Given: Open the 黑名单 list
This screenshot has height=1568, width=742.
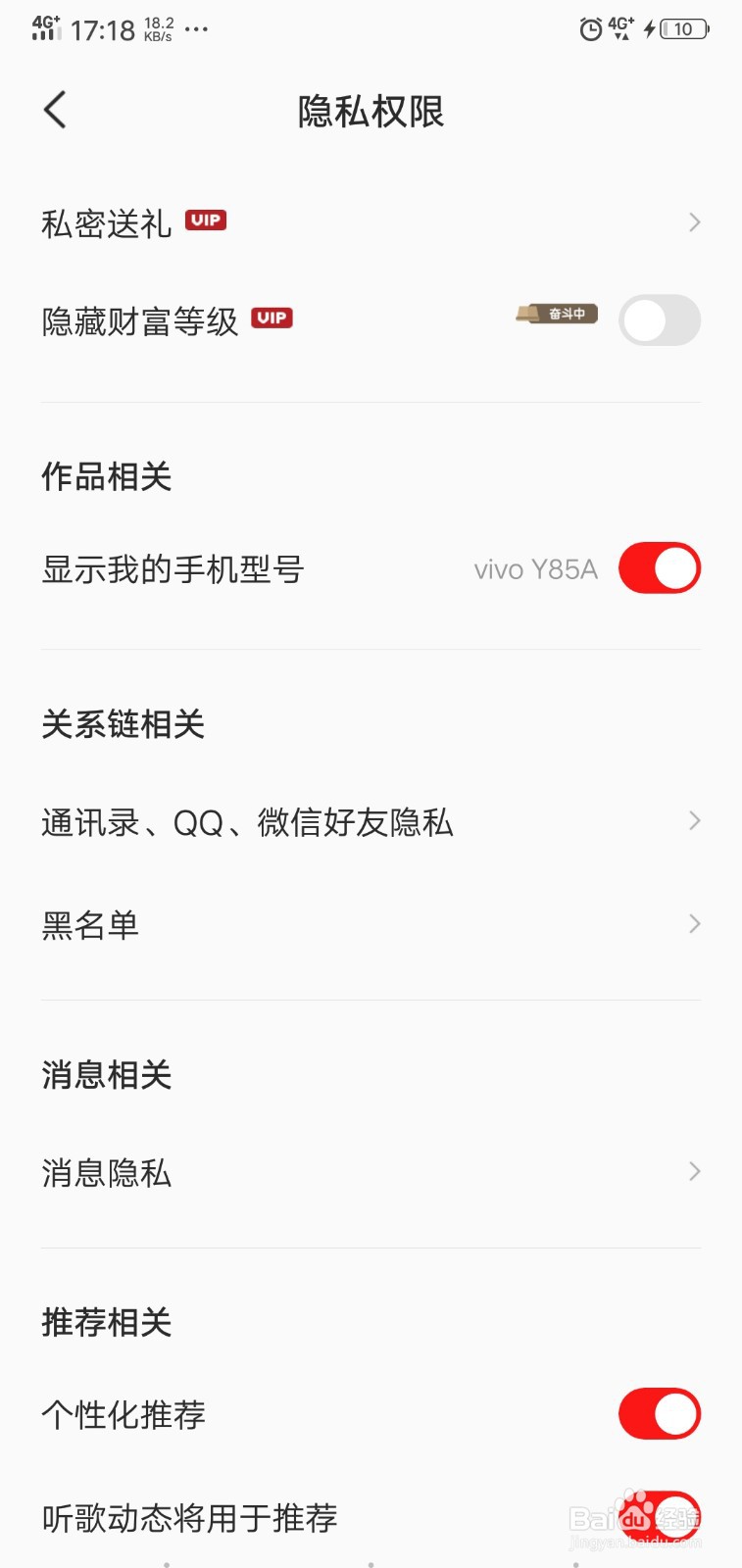Looking at the screenshot, I should tap(371, 924).
